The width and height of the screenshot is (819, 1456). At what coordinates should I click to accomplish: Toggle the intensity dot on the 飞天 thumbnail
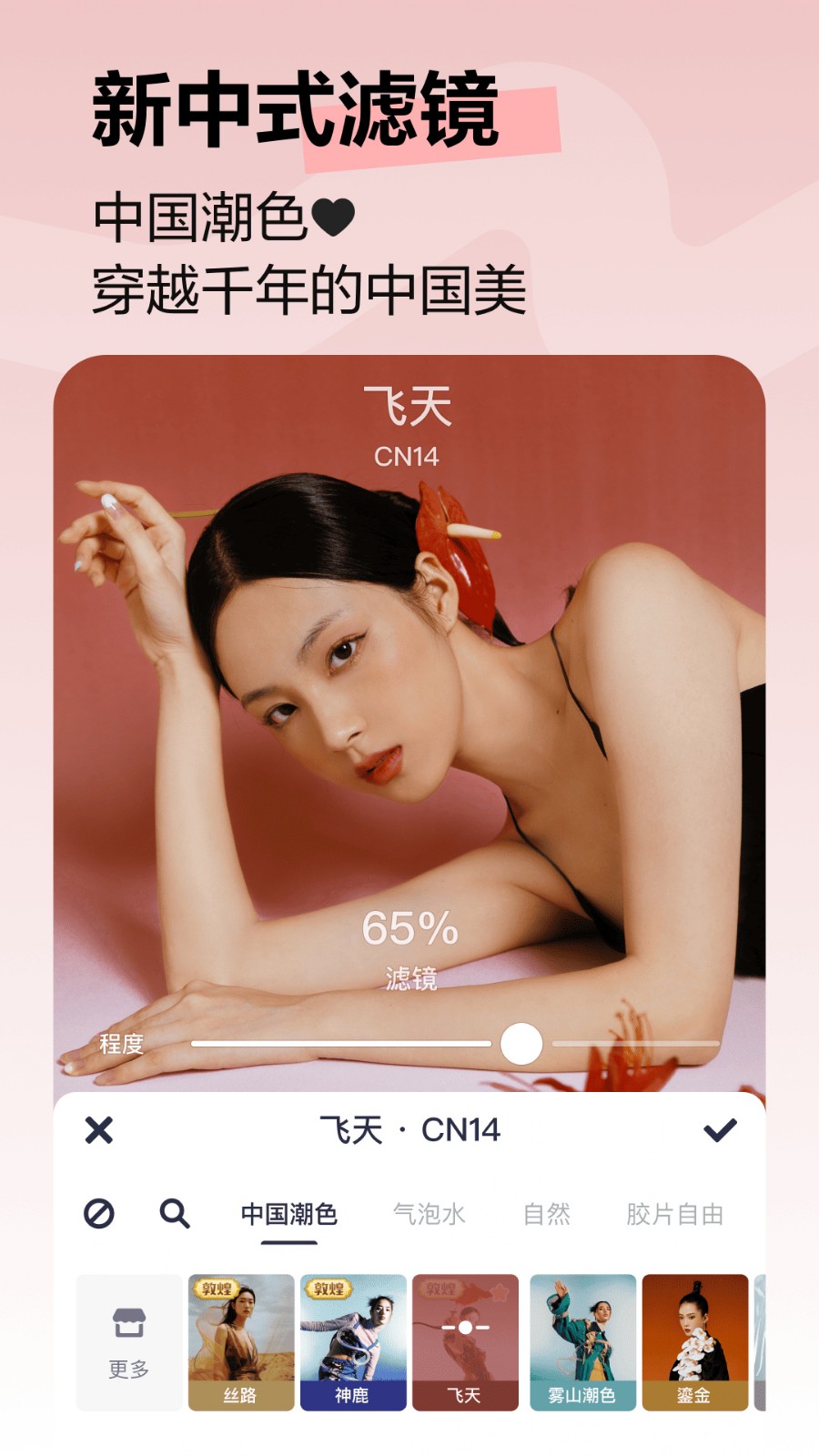[468, 1328]
